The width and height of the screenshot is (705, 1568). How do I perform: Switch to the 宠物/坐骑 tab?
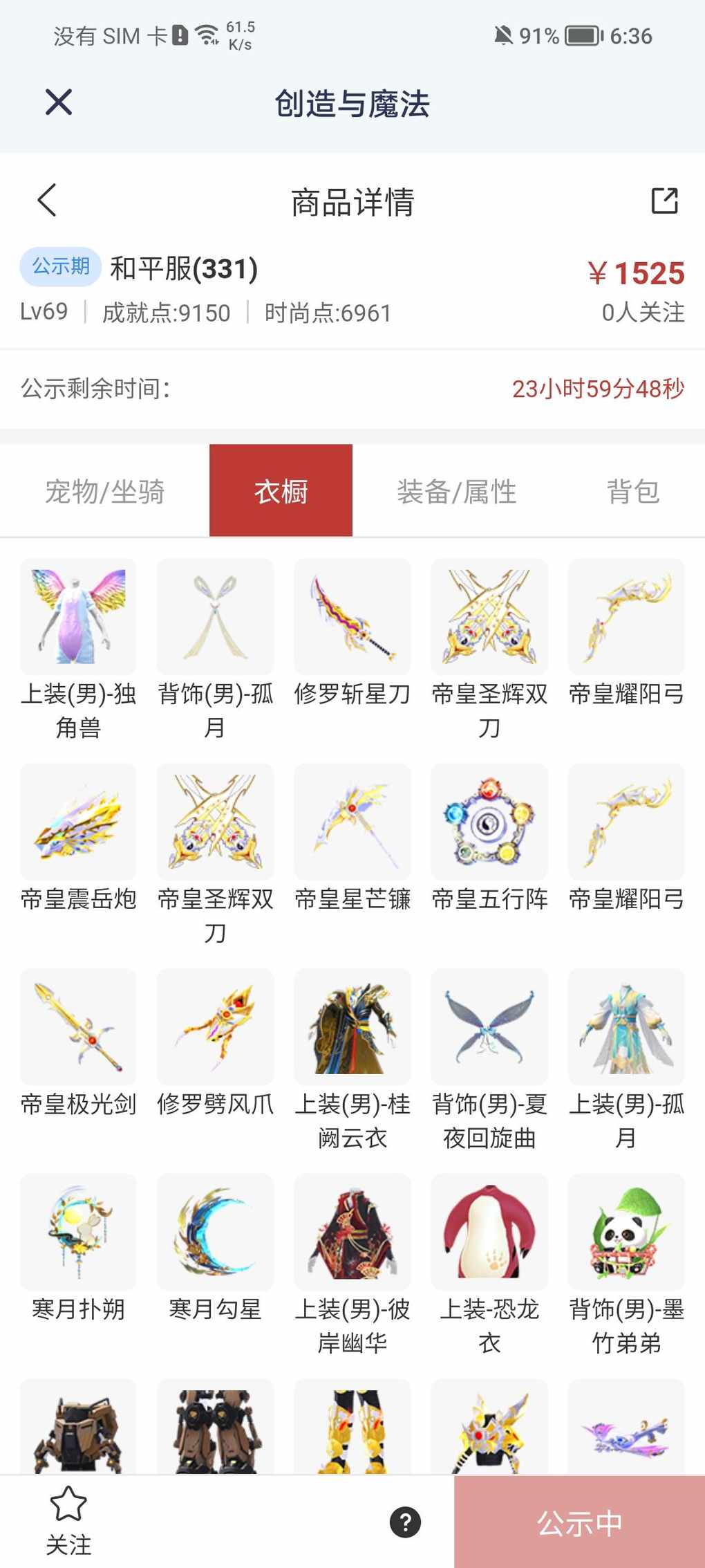(x=105, y=491)
